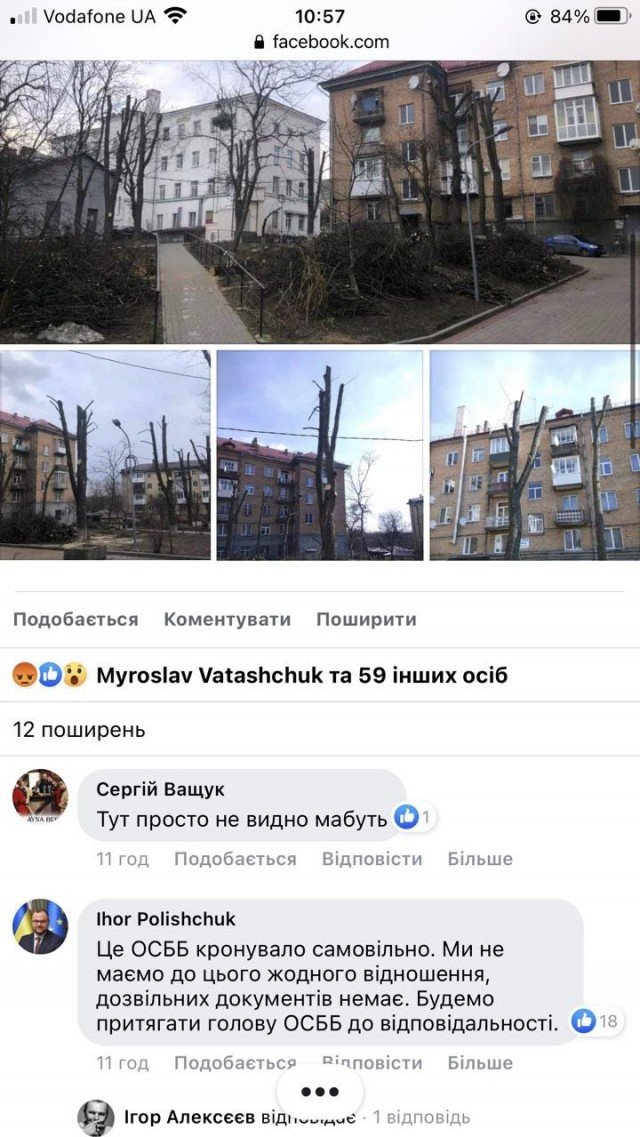640x1137 pixels.
Task: Reply to Сергій Ващук's comment
Action: coord(372,859)
